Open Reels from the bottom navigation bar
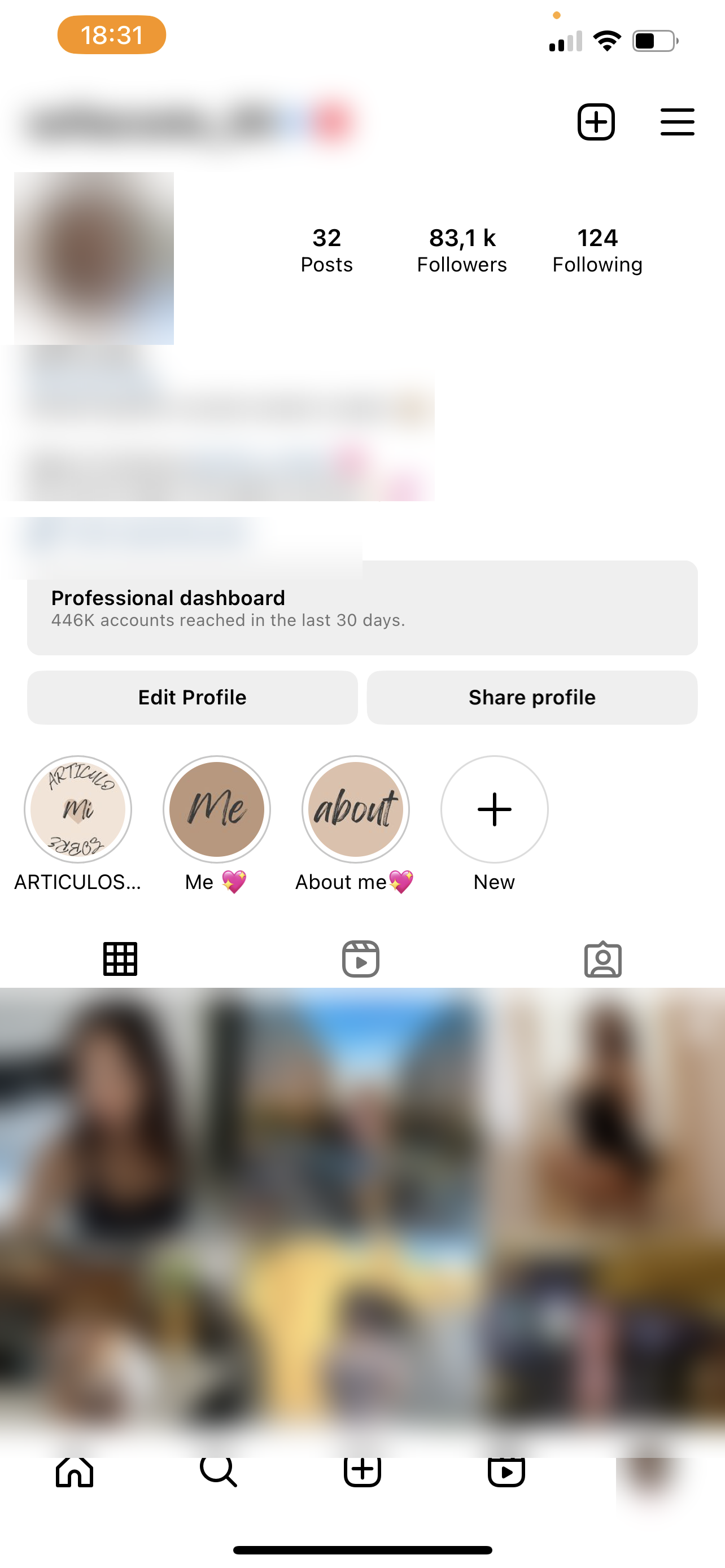725x1568 pixels. point(506,1473)
